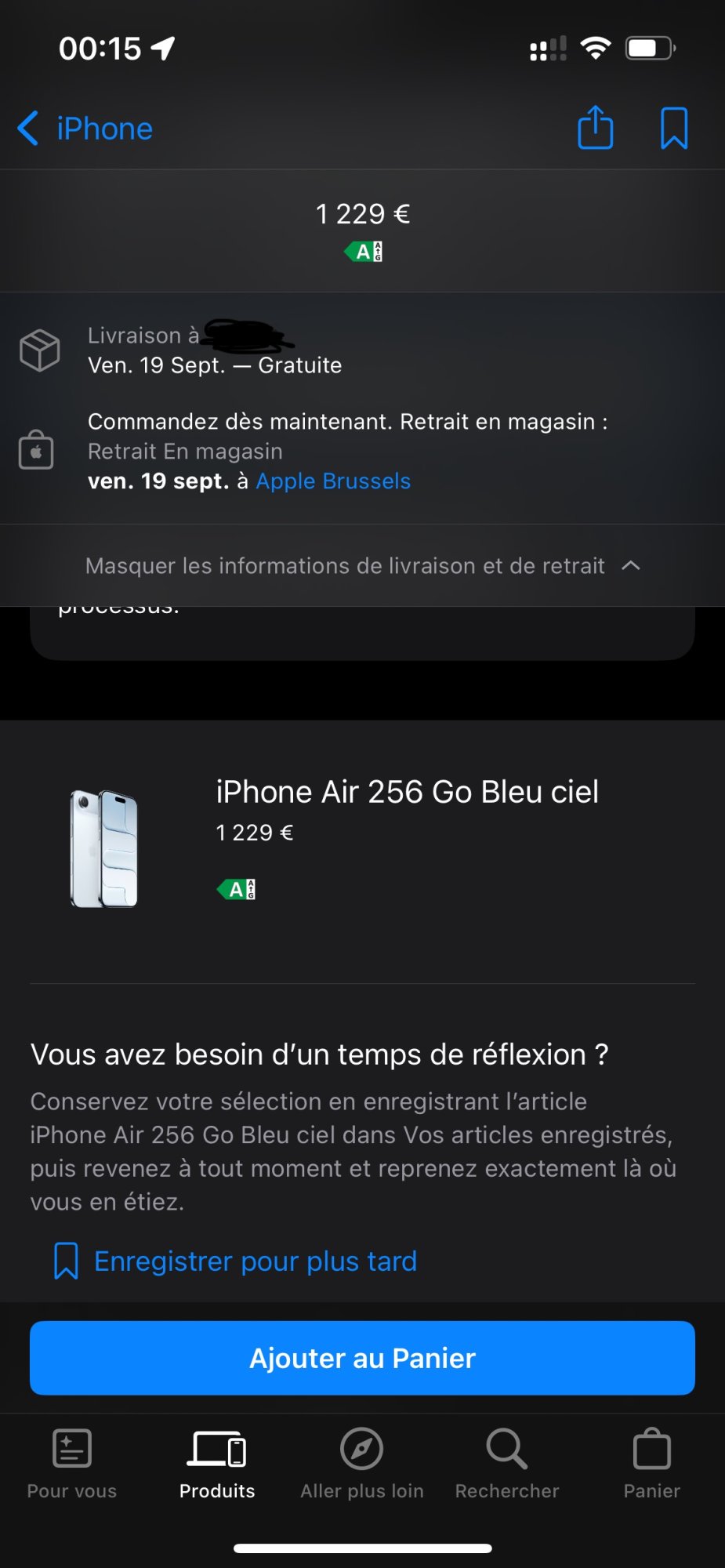Open the Apple Brussels store link
This screenshot has width=725, height=1568.
pos(333,481)
